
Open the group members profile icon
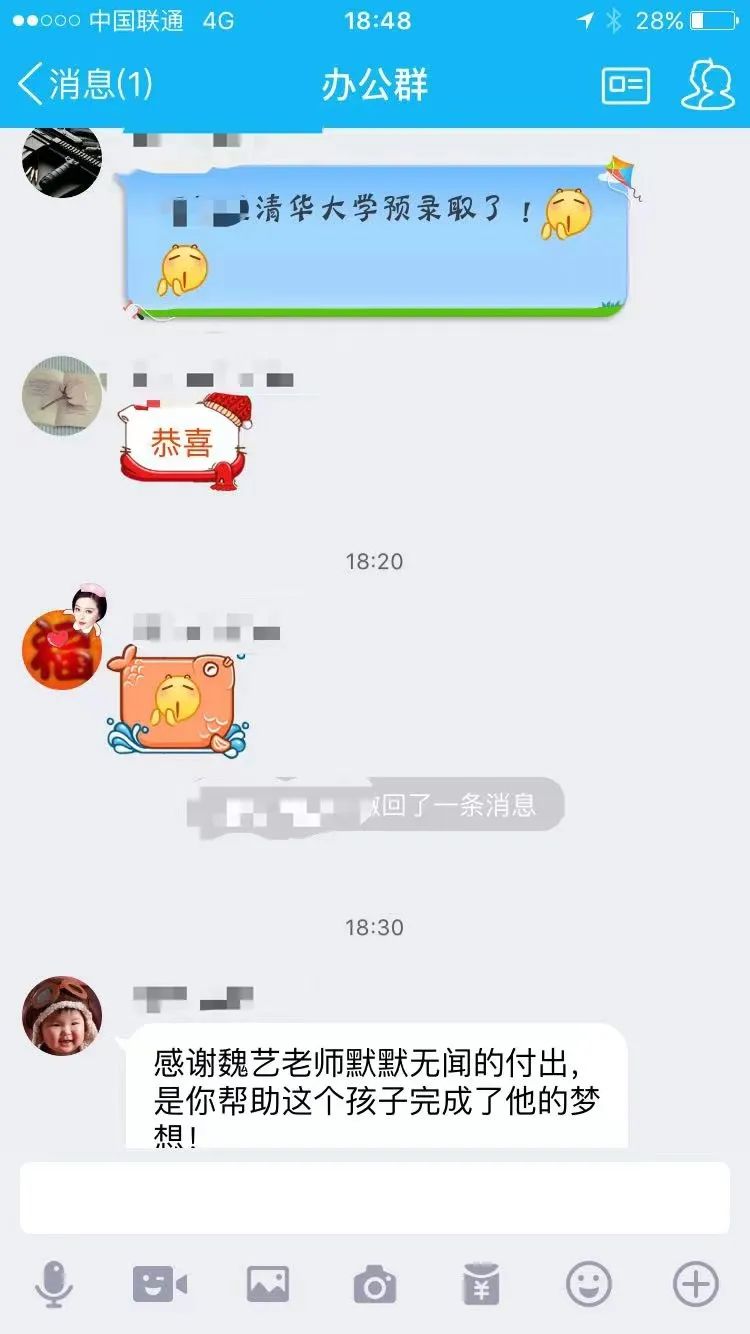click(x=707, y=85)
